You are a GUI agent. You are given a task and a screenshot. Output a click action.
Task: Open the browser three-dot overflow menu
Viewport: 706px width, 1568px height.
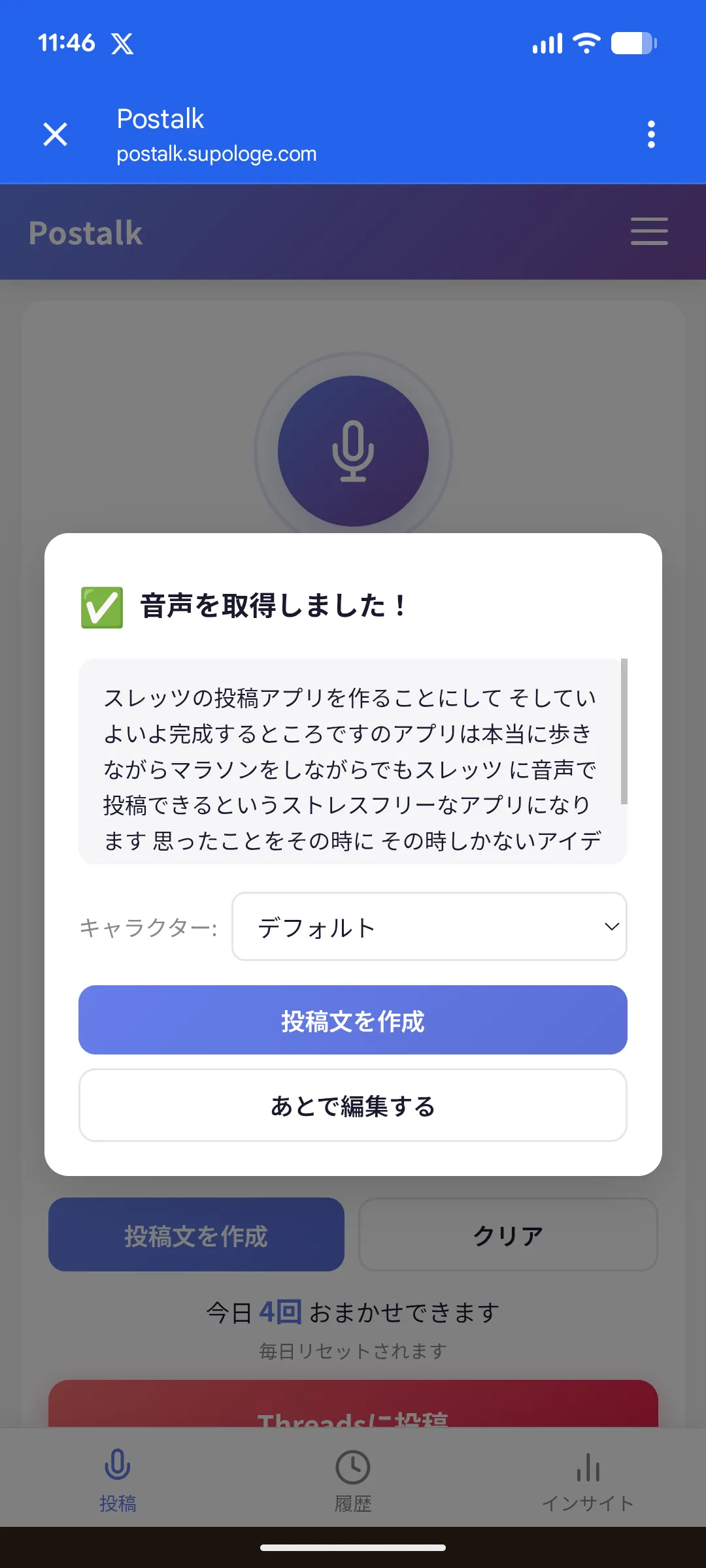(x=650, y=134)
